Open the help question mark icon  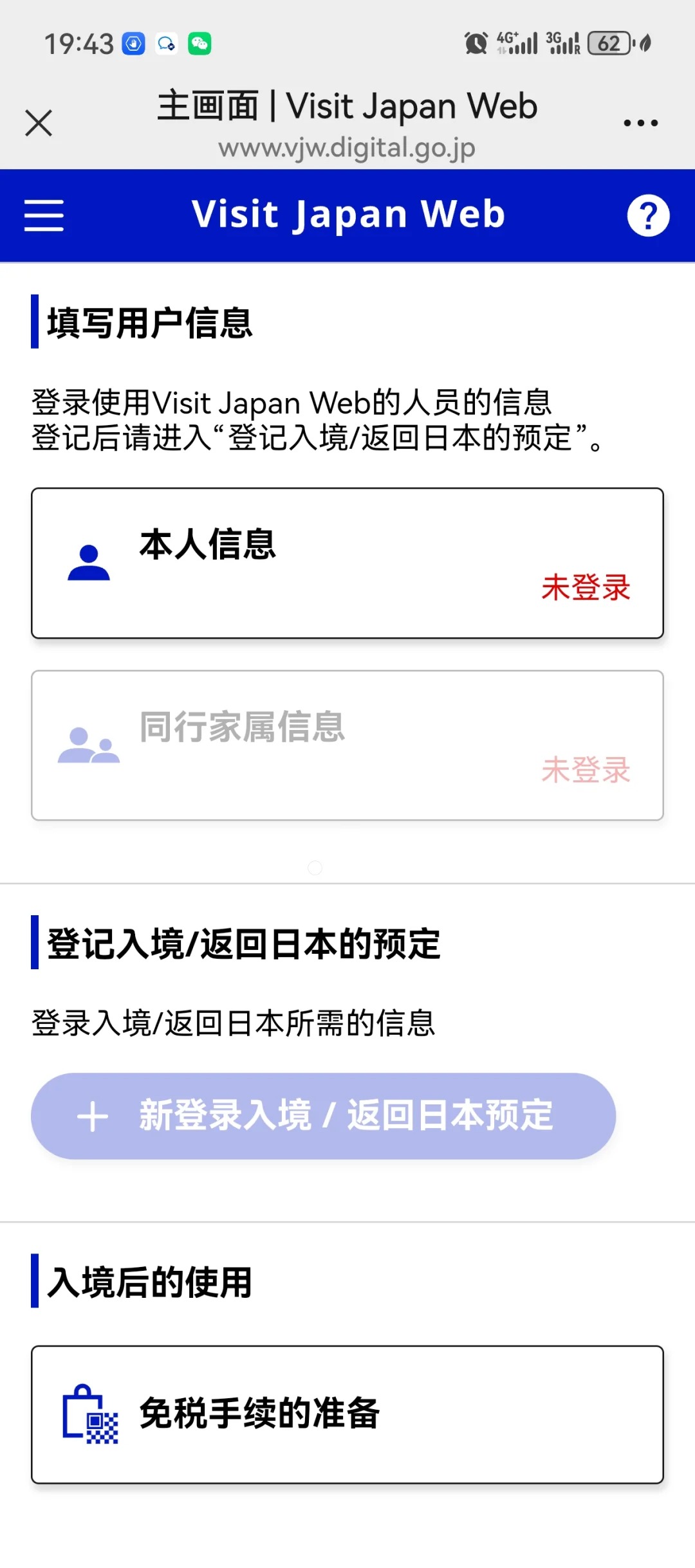(x=648, y=215)
